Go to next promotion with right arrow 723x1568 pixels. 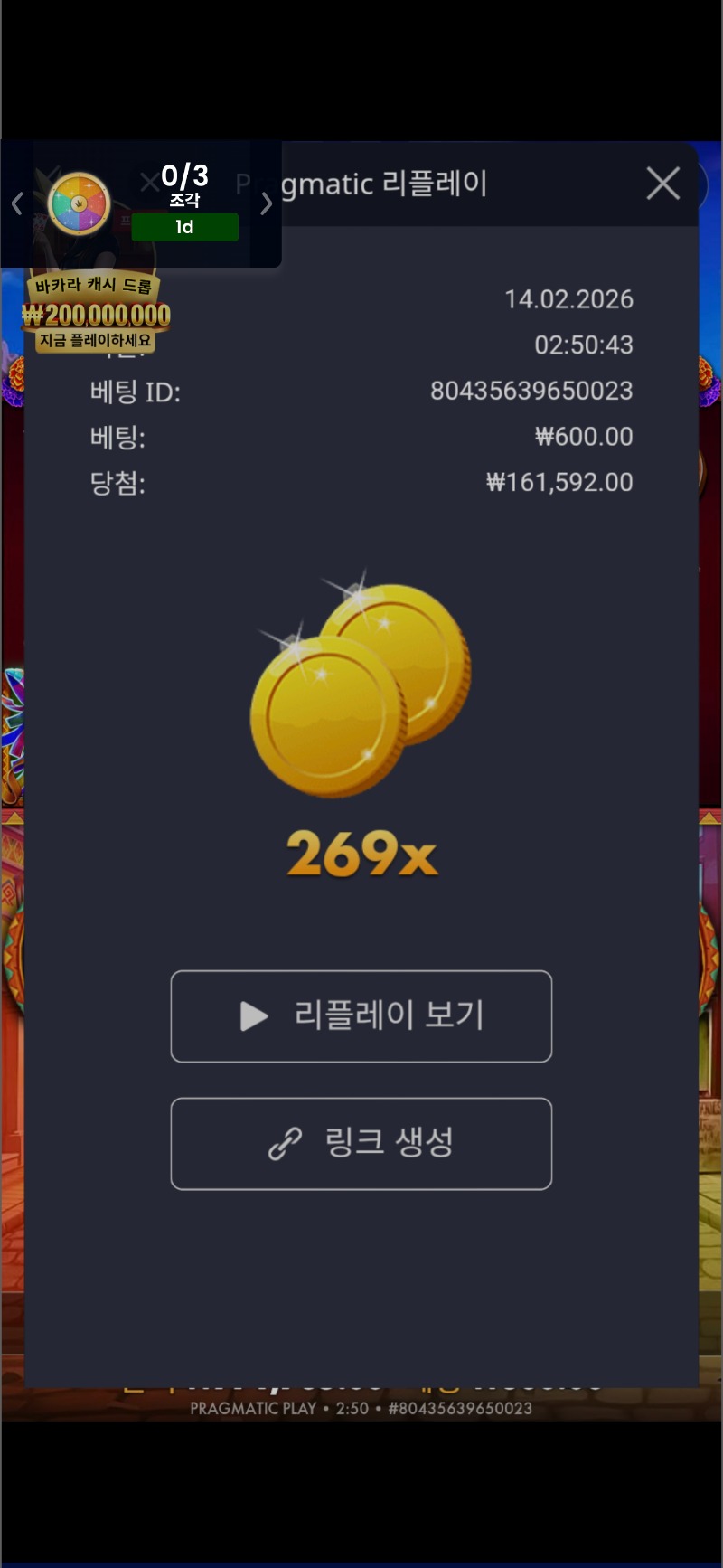[266, 203]
